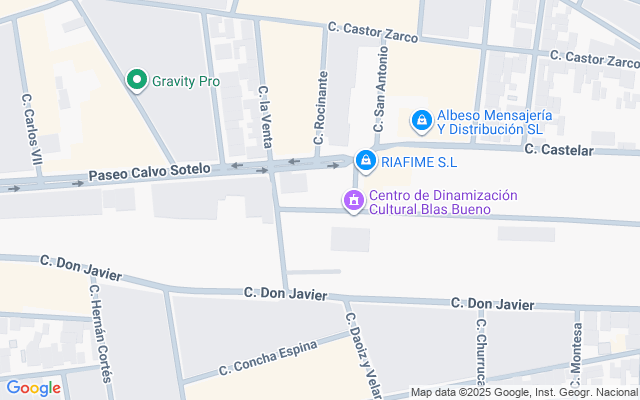Open the Gravity Pro map marker

coord(137,80)
